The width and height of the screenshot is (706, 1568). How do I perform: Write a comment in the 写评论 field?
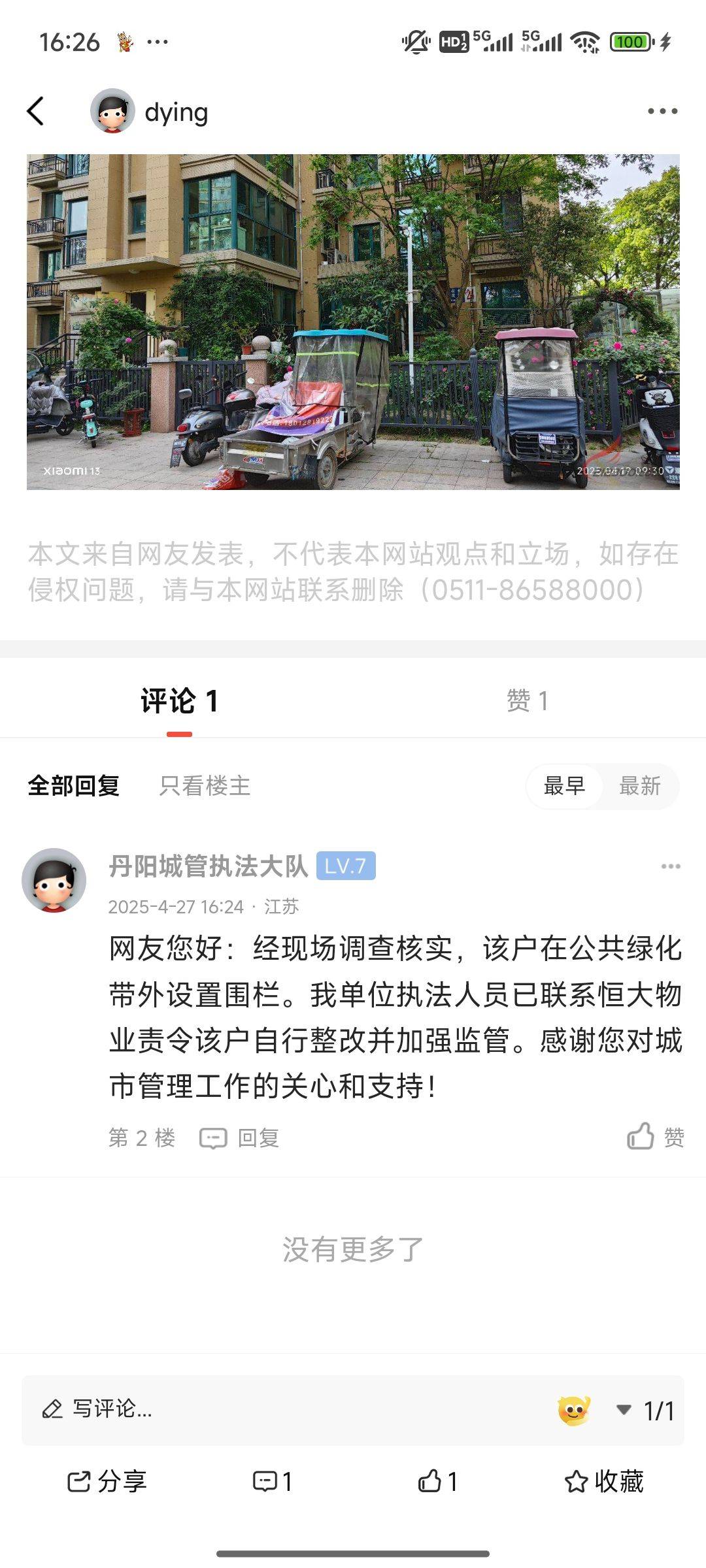(x=261, y=1409)
